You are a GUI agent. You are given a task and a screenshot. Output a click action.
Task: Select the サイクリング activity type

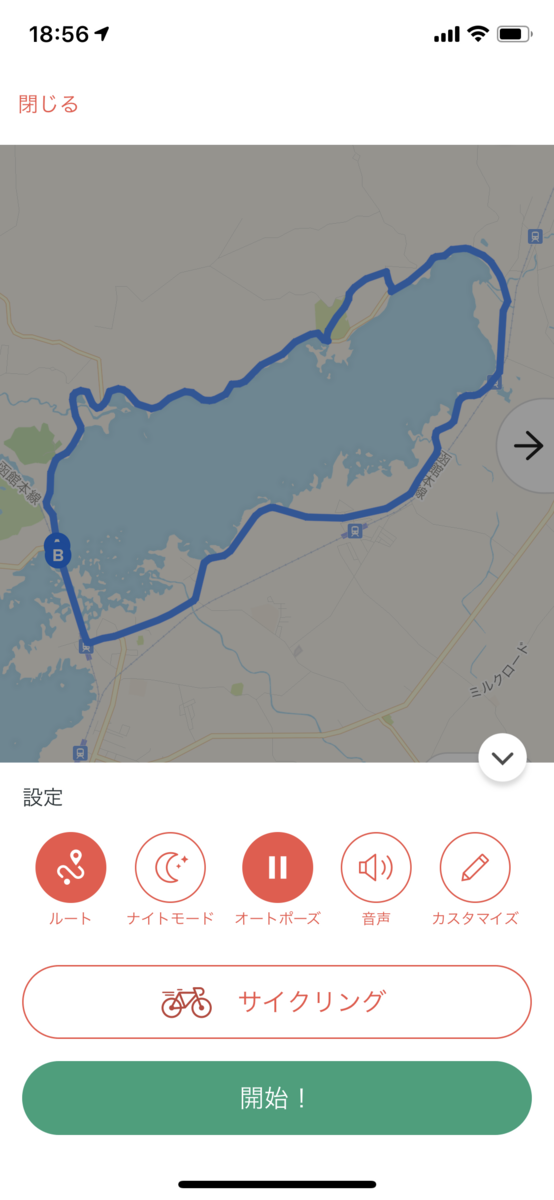tap(277, 1002)
